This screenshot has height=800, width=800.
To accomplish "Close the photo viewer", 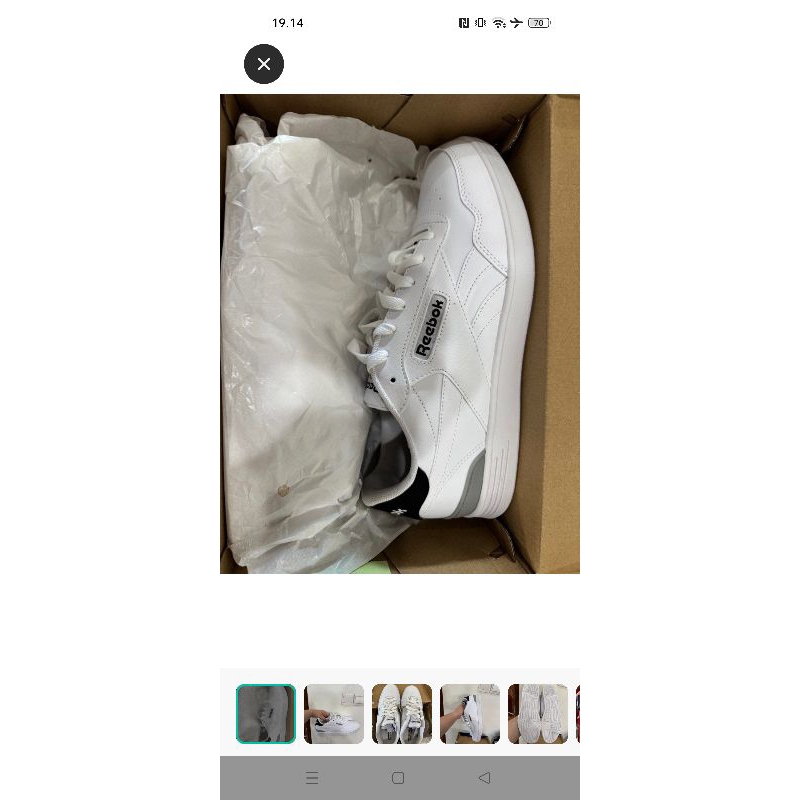I will (x=264, y=64).
